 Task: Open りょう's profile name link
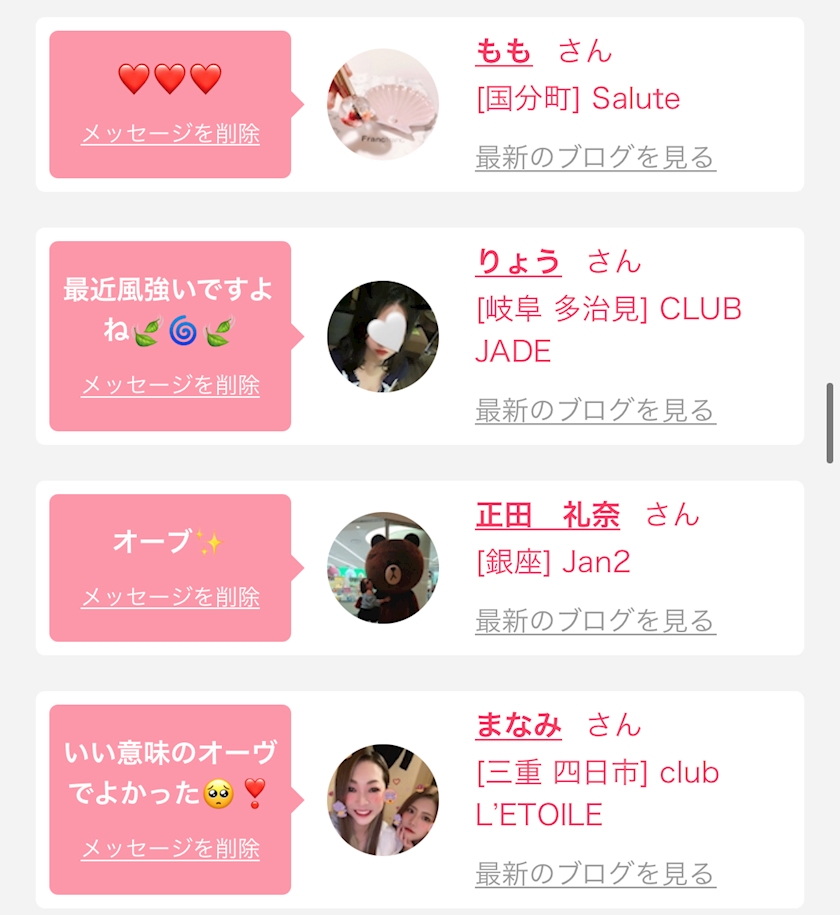[x=518, y=262]
